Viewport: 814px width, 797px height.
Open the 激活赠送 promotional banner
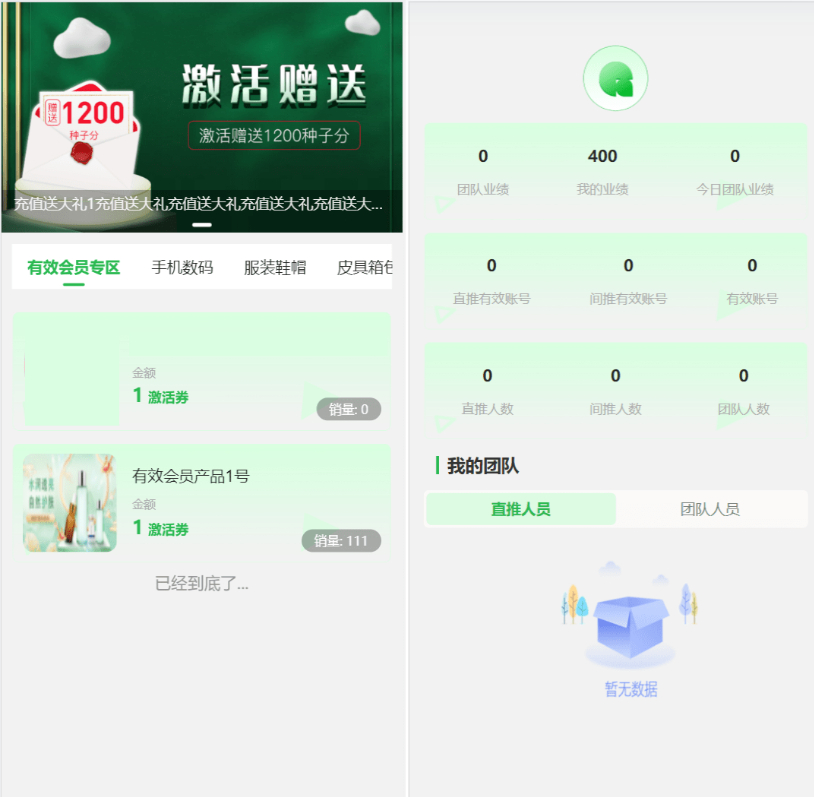(x=202, y=110)
